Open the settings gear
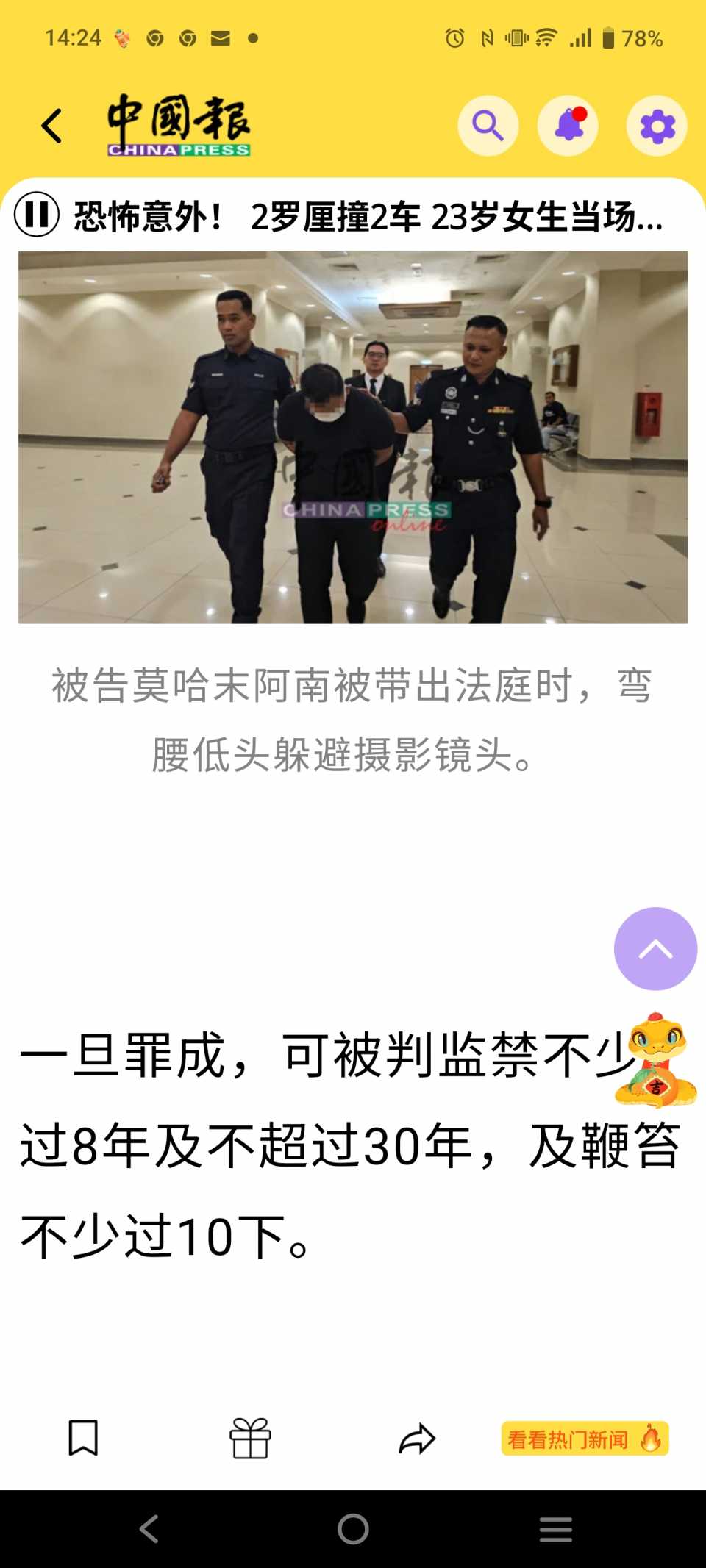This screenshot has height=1568, width=706. pyautogui.click(x=657, y=126)
